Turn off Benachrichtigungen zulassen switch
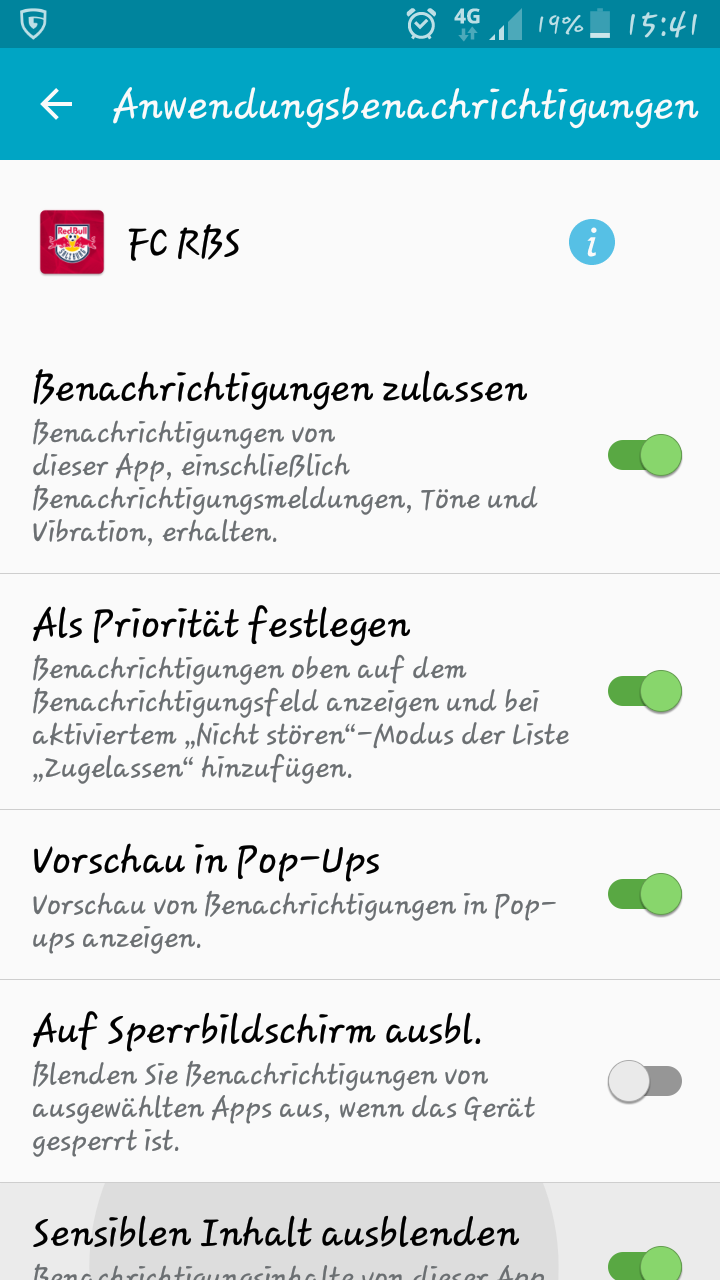 click(645, 455)
